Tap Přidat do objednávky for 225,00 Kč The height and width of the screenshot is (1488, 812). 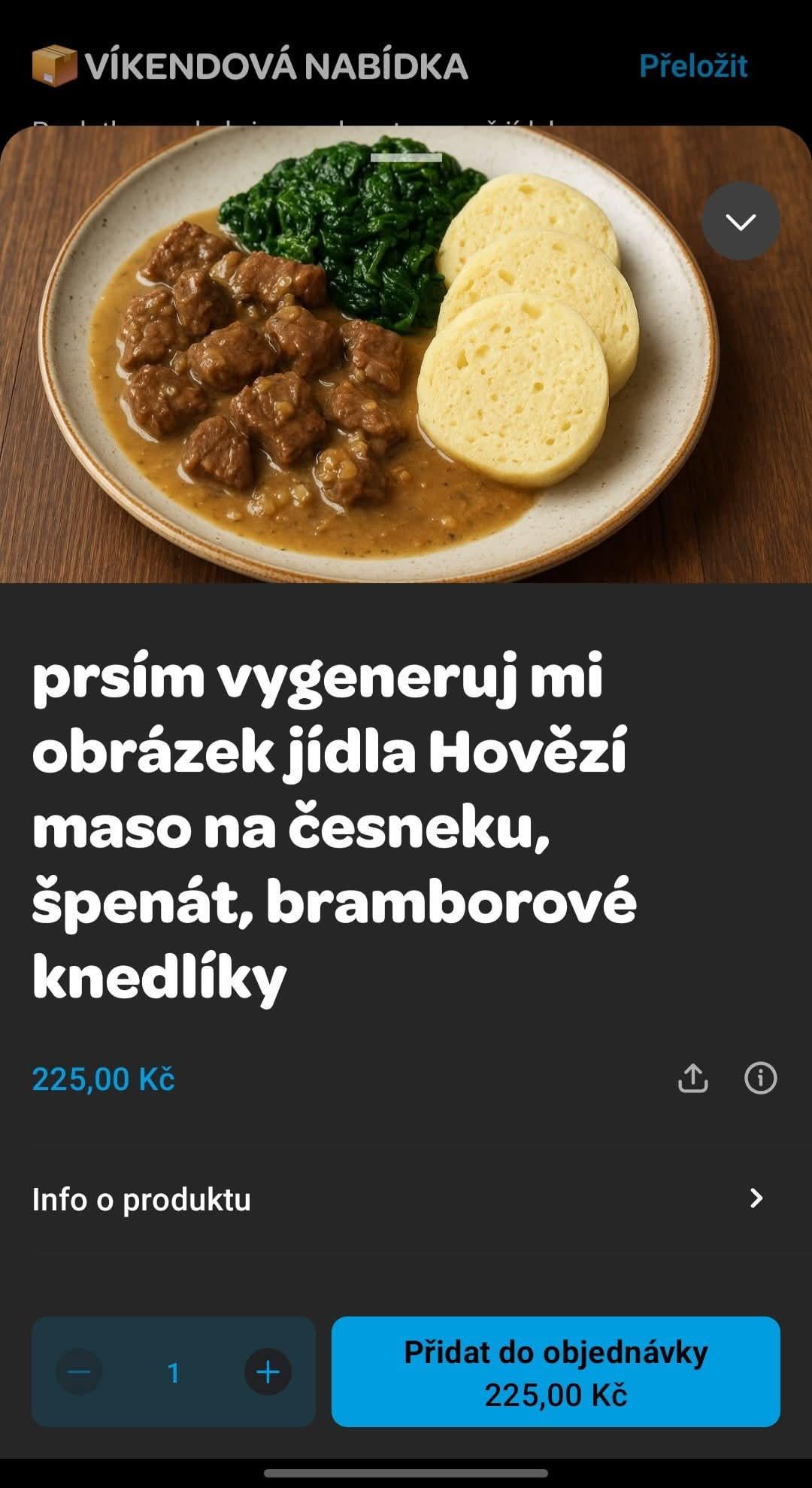[x=556, y=1372]
